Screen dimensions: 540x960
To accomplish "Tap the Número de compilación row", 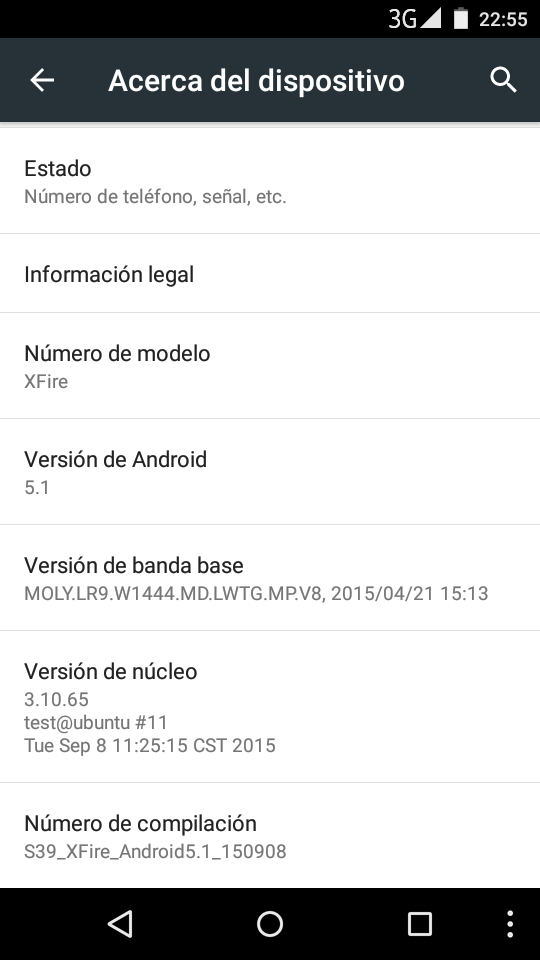I will [x=270, y=836].
